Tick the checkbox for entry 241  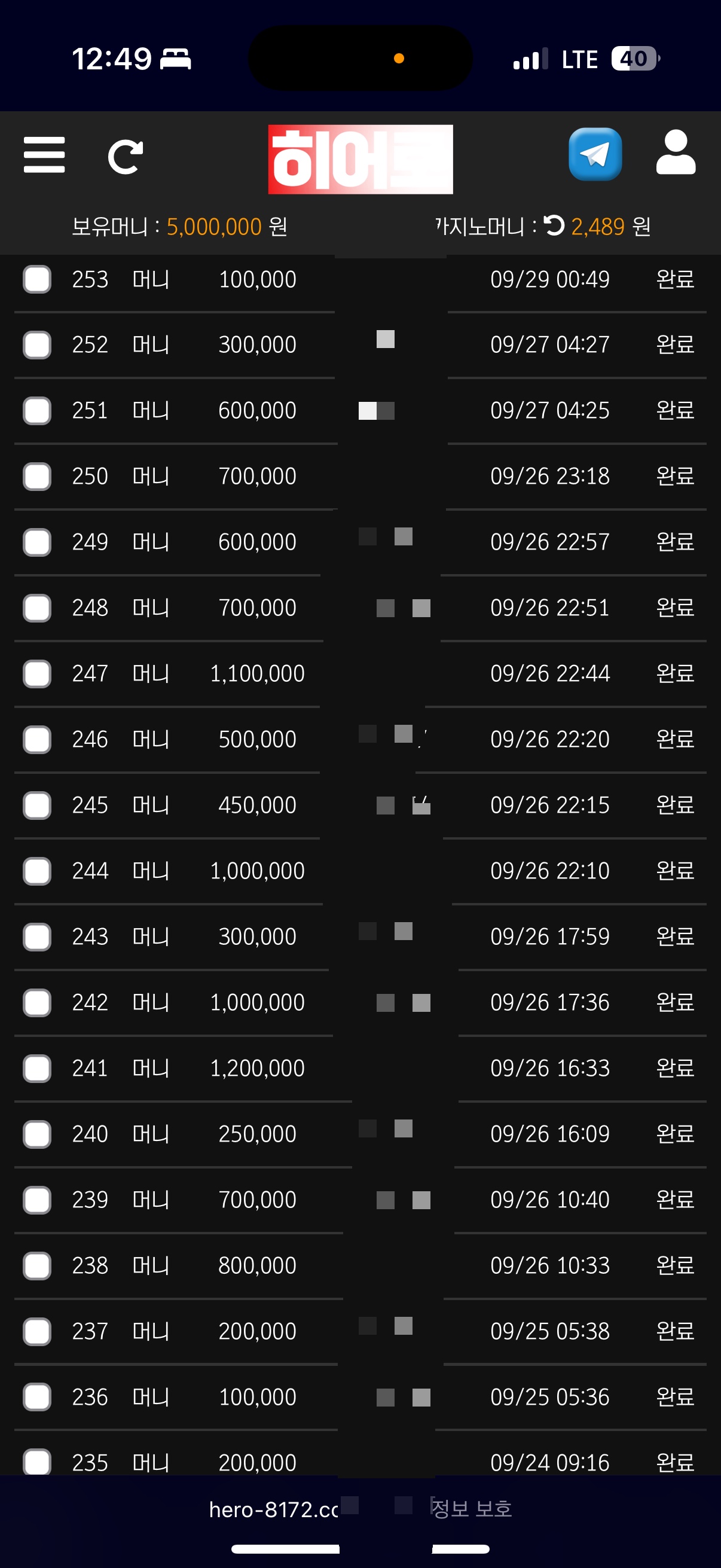tap(37, 1068)
